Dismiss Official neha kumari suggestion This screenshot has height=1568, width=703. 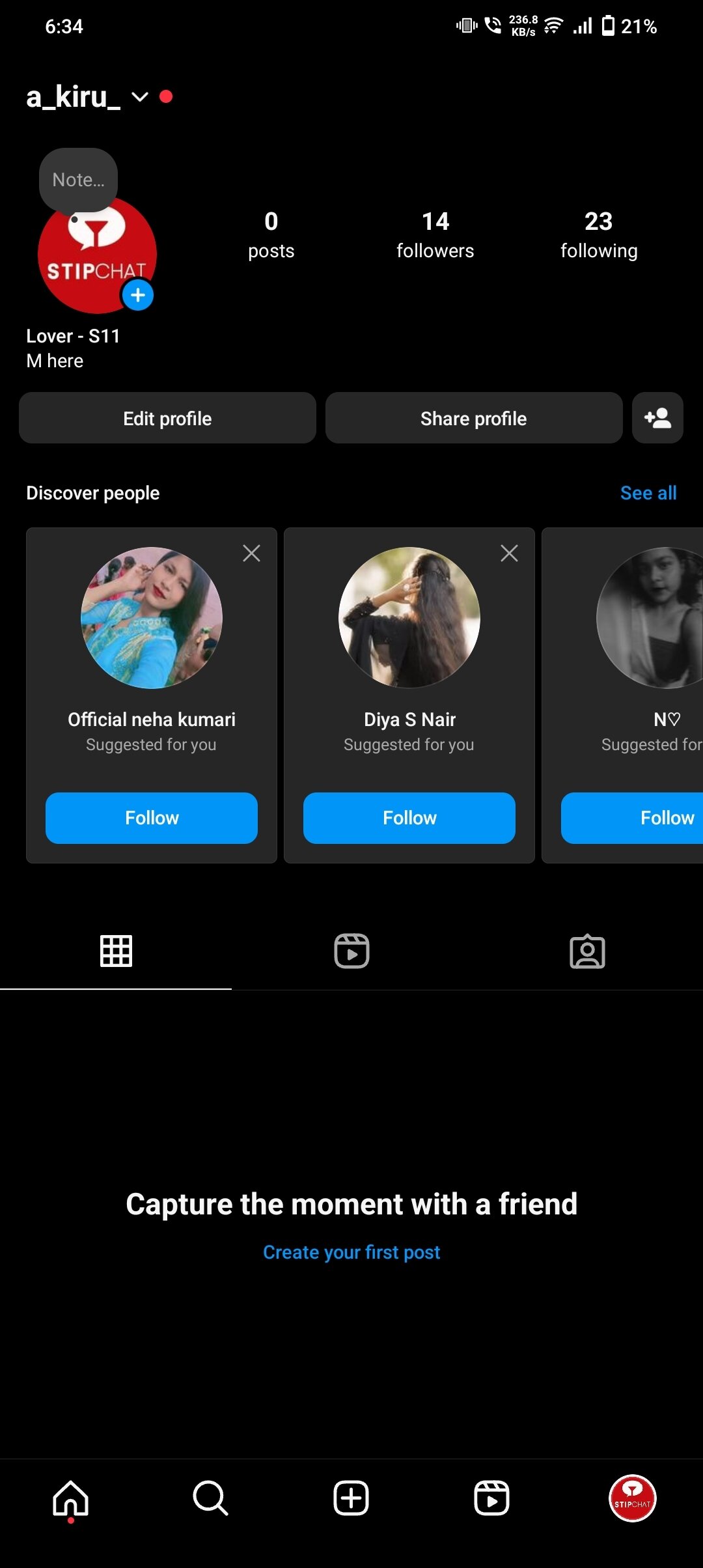point(251,553)
